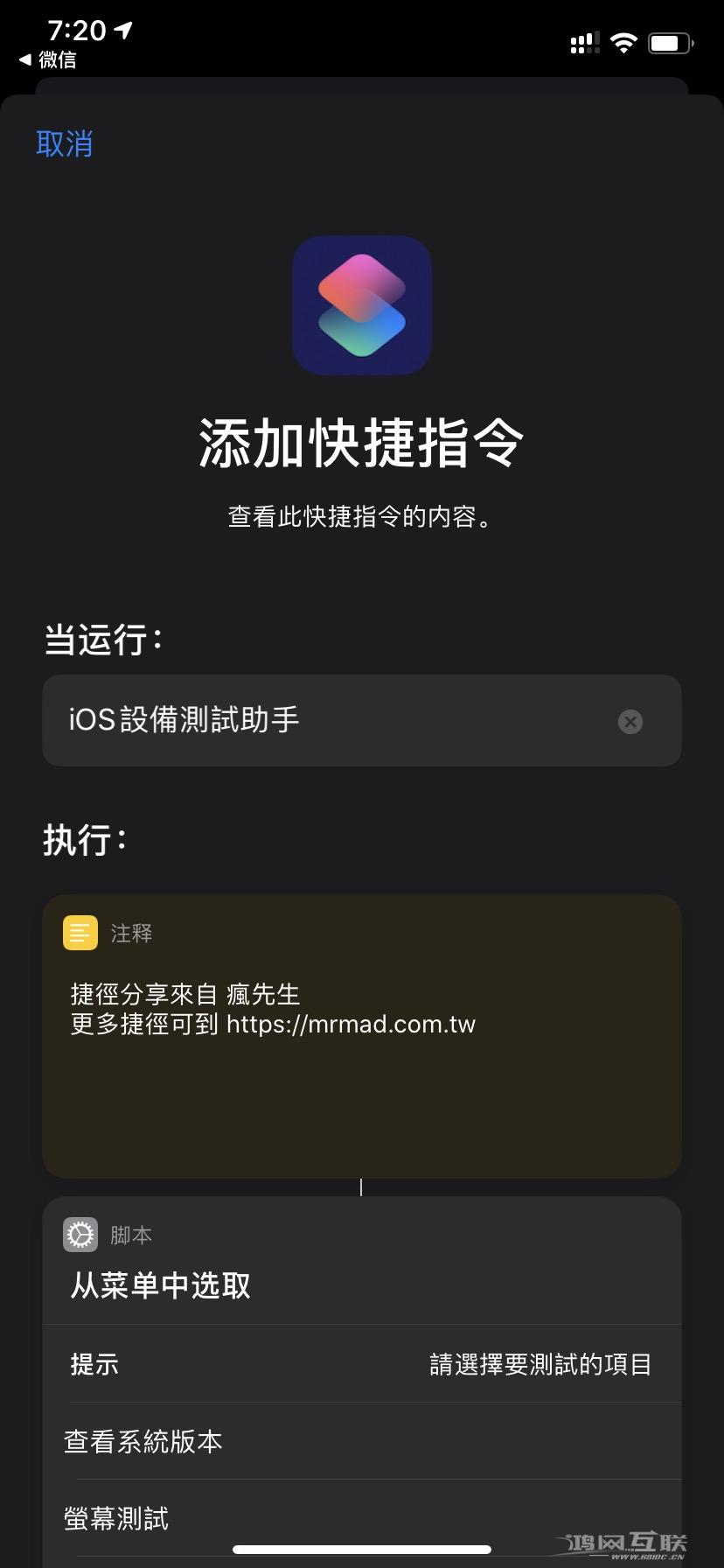Select the 螢幕測試 menu option
724x1568 pixels.
115,1518
